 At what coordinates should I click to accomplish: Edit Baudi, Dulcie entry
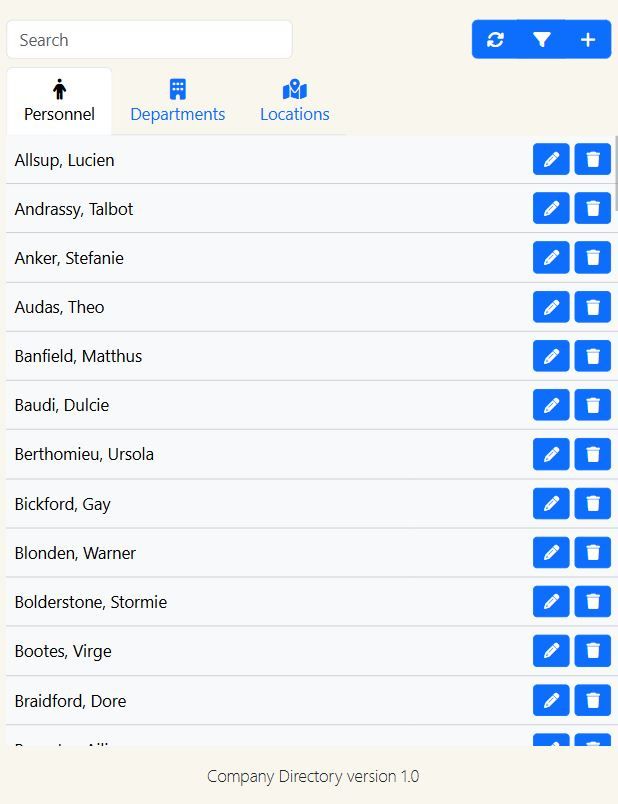click(551, 404)
